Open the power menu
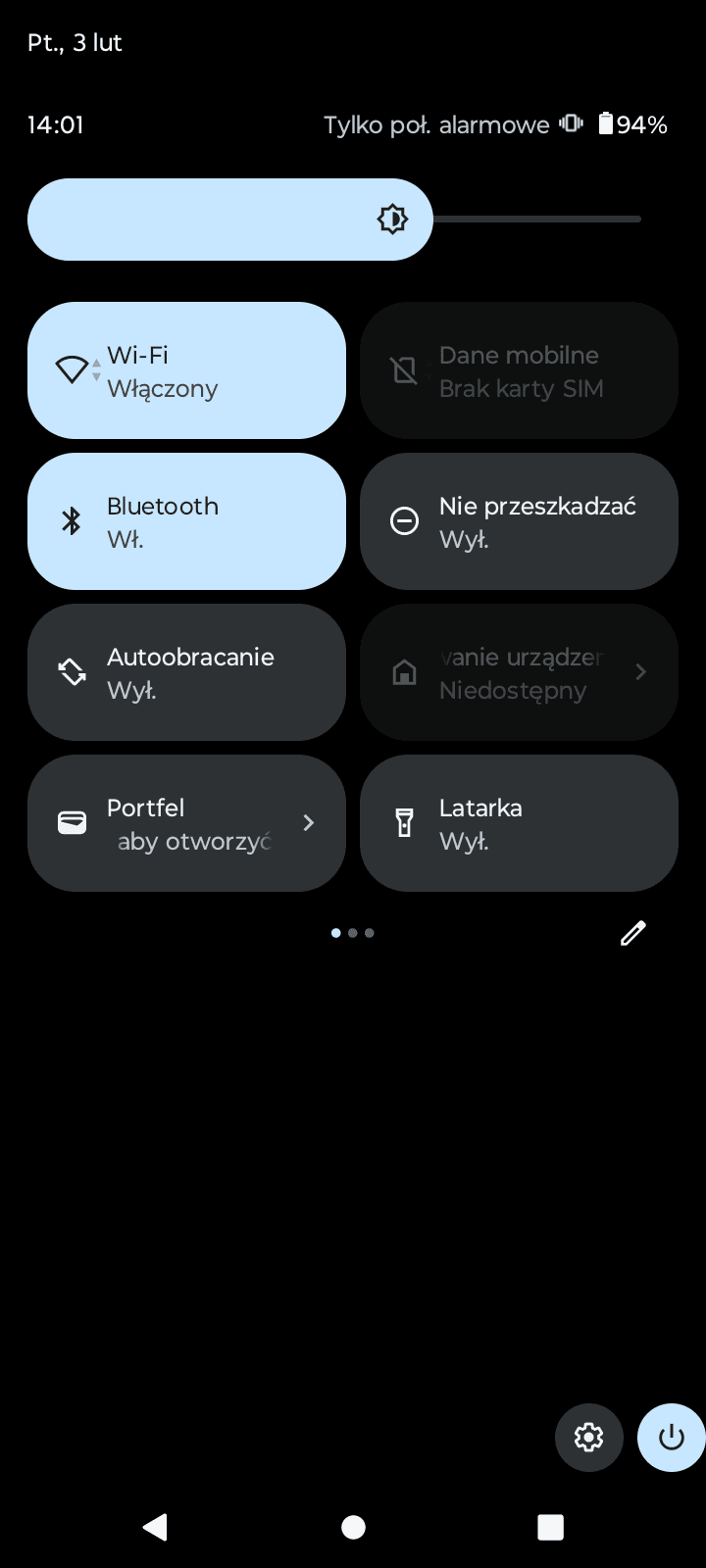706x1568 pixels. 672,1438
